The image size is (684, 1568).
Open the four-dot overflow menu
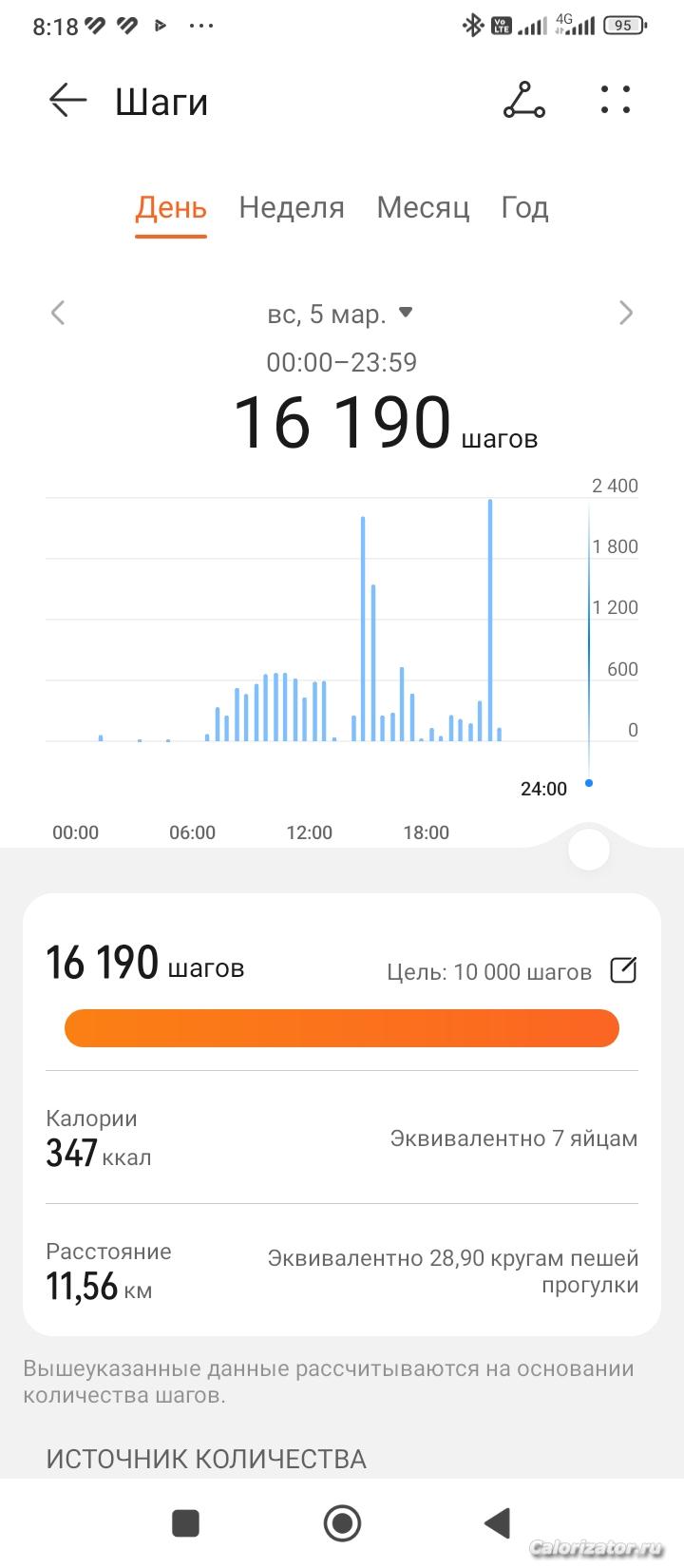616,100
